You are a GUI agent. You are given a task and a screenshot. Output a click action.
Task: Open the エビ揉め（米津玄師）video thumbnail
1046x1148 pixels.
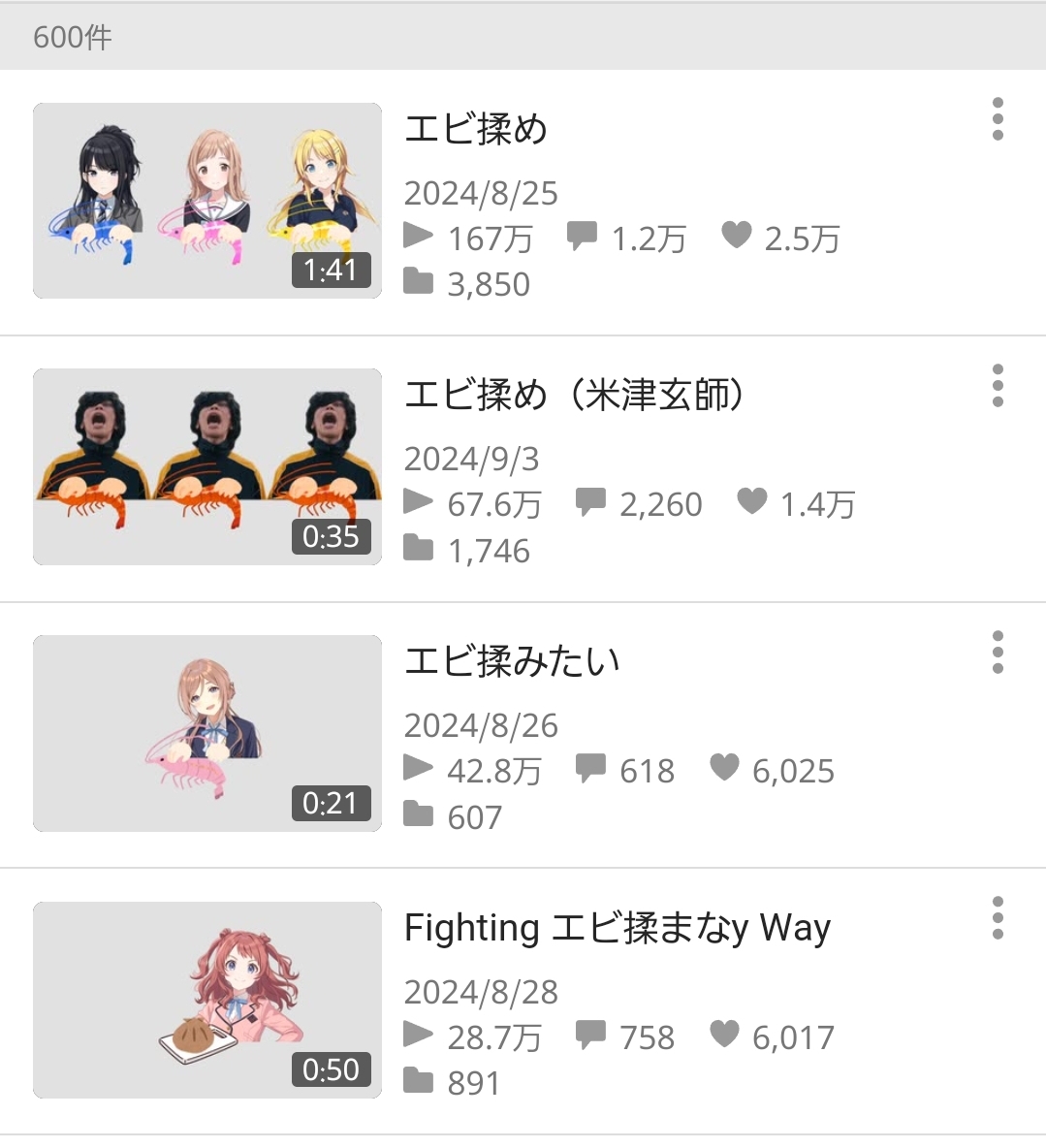pyautogui.click(x=207, y=466)
